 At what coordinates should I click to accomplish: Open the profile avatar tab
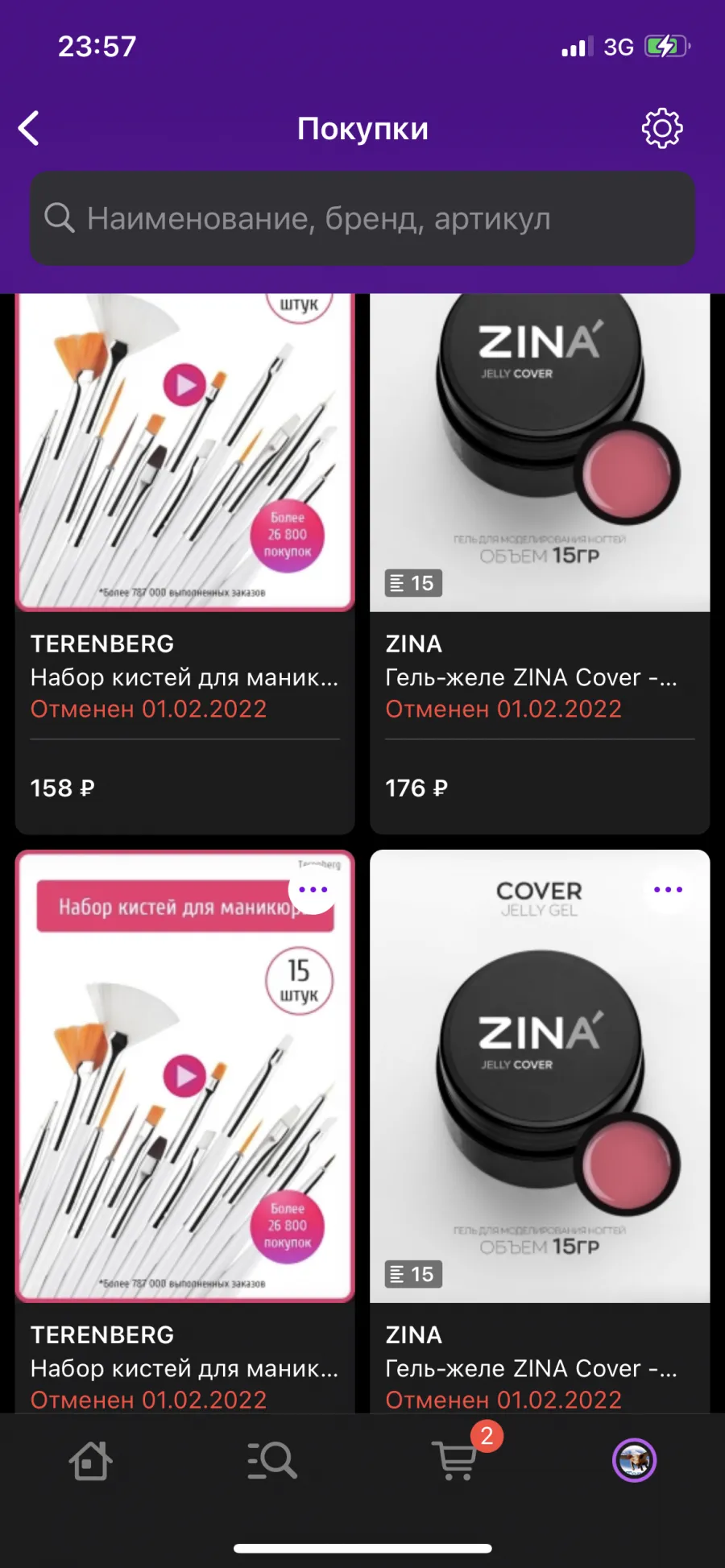pyautogui.click(x=634, y=1459)
